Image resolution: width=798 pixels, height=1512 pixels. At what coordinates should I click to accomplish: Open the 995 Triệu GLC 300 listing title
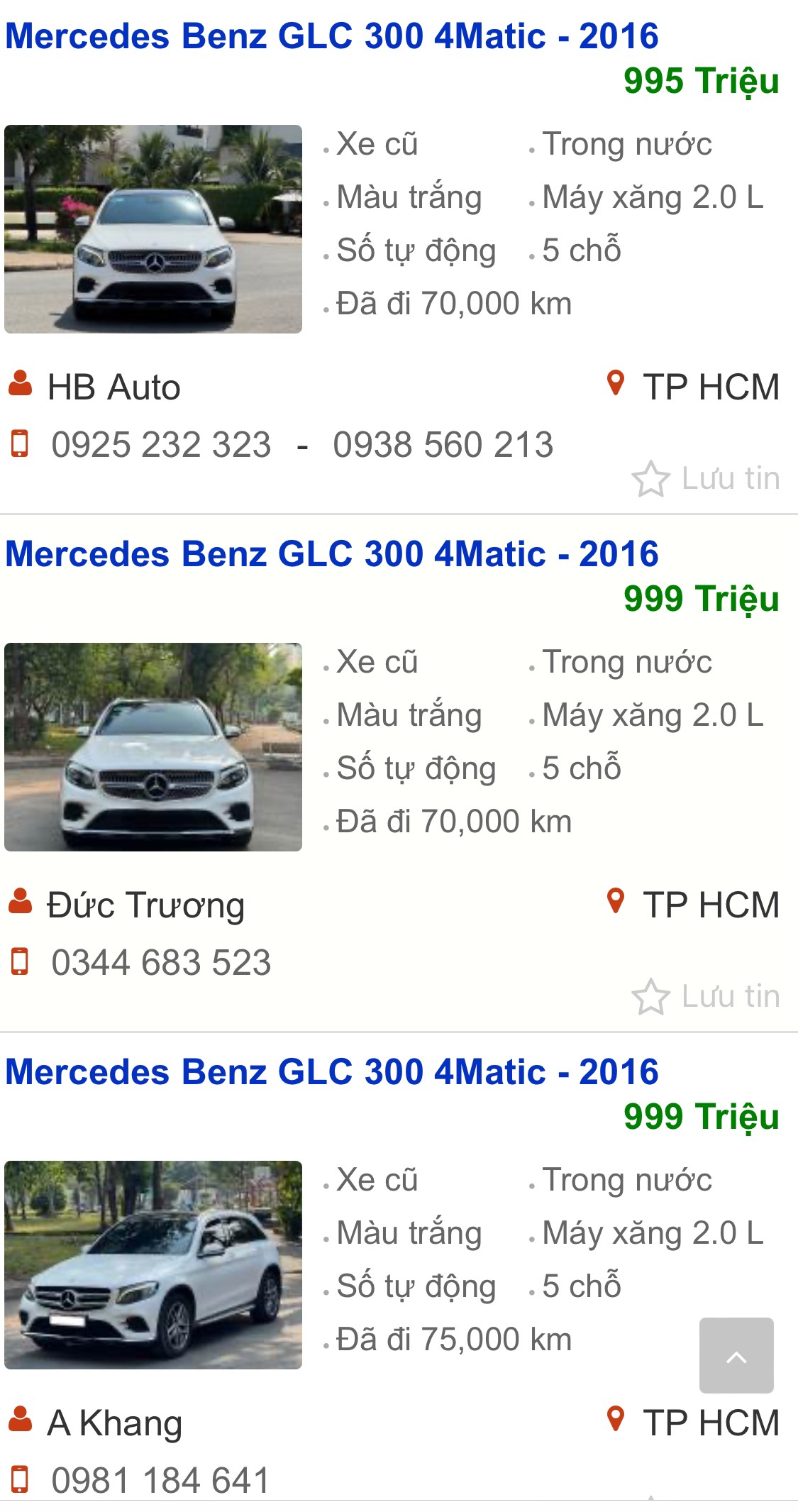331,36
